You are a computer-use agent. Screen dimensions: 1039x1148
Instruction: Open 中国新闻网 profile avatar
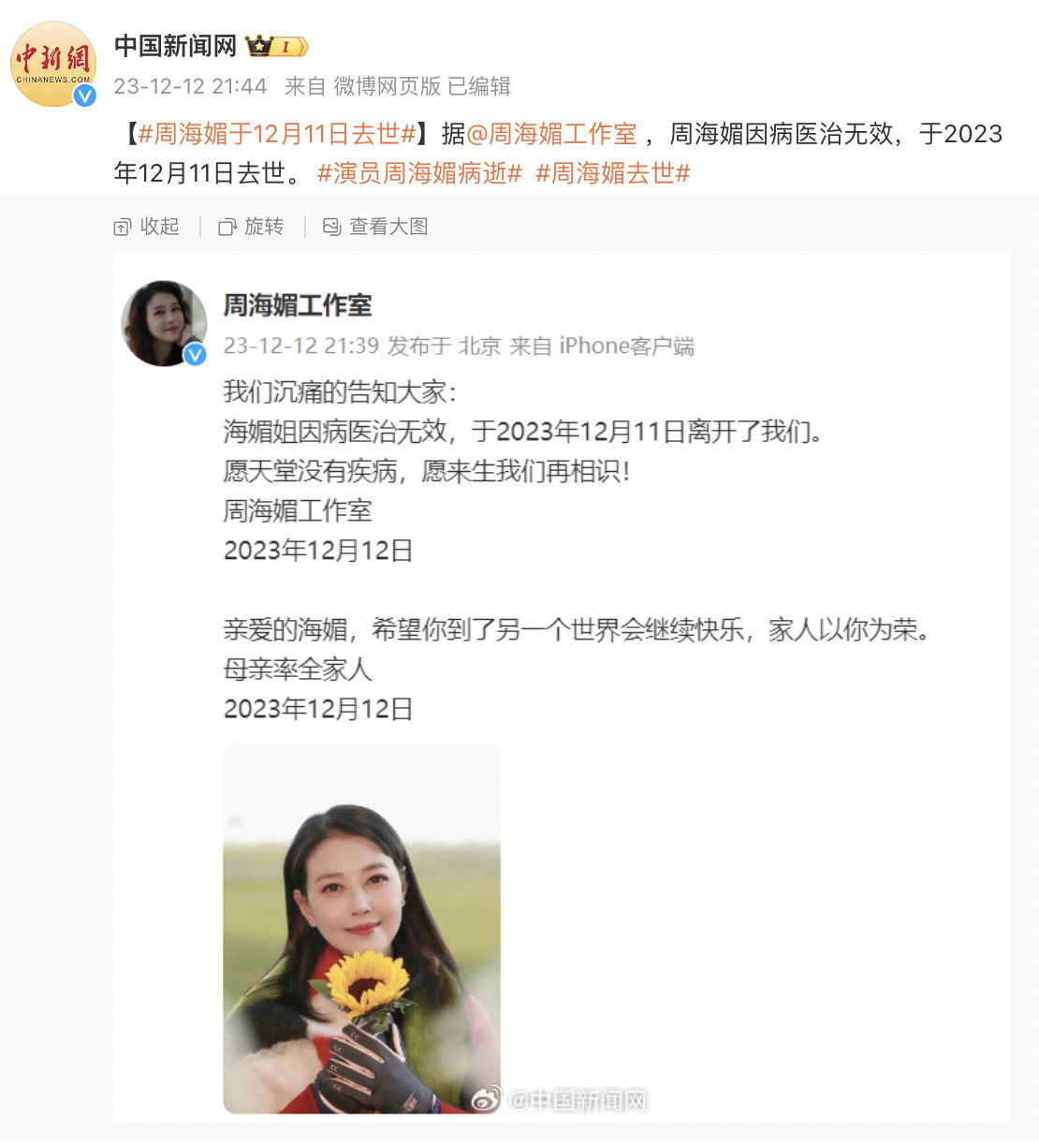[53, 64]
